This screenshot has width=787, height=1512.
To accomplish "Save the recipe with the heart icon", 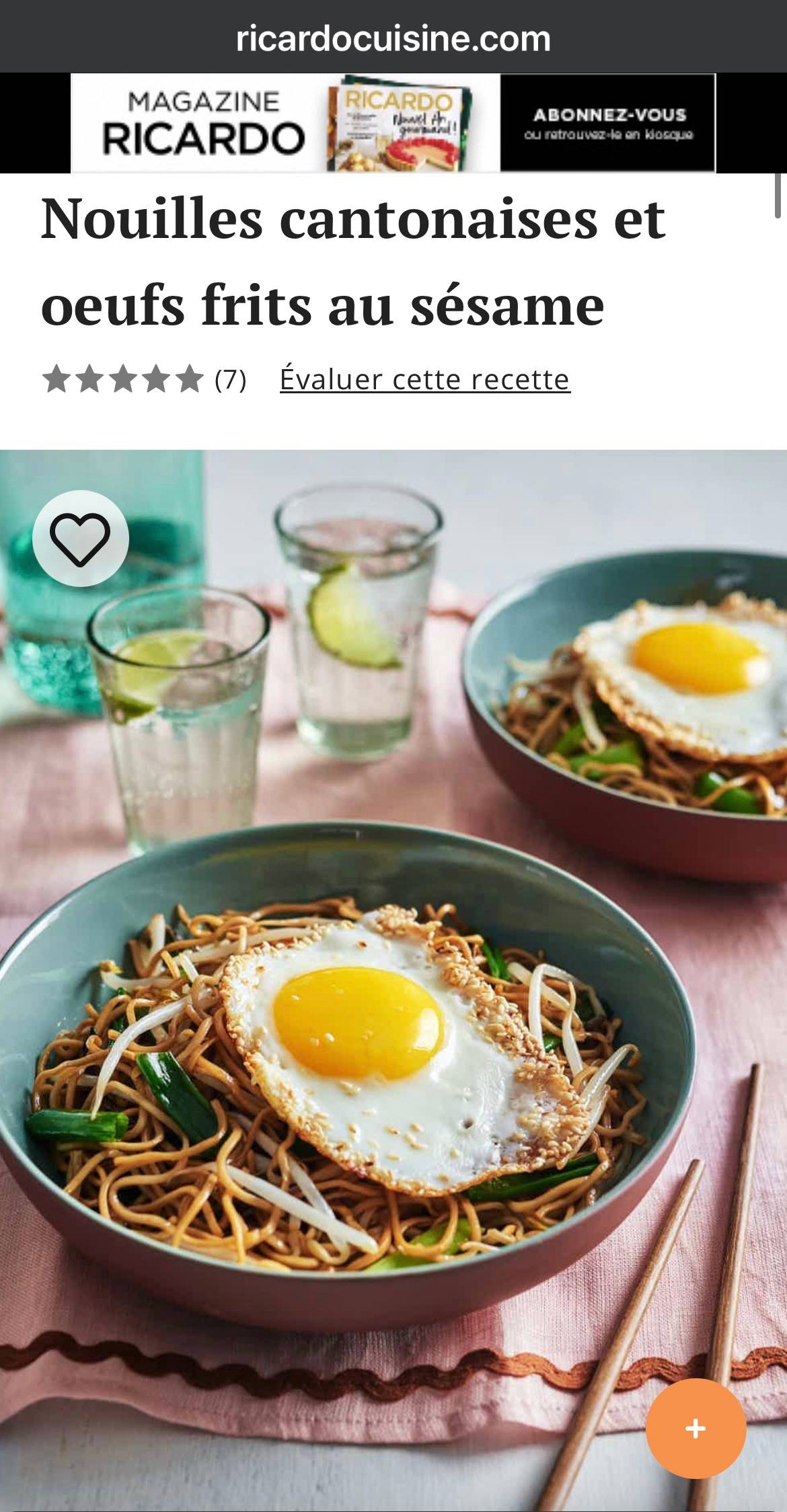I will click(80, 538).
